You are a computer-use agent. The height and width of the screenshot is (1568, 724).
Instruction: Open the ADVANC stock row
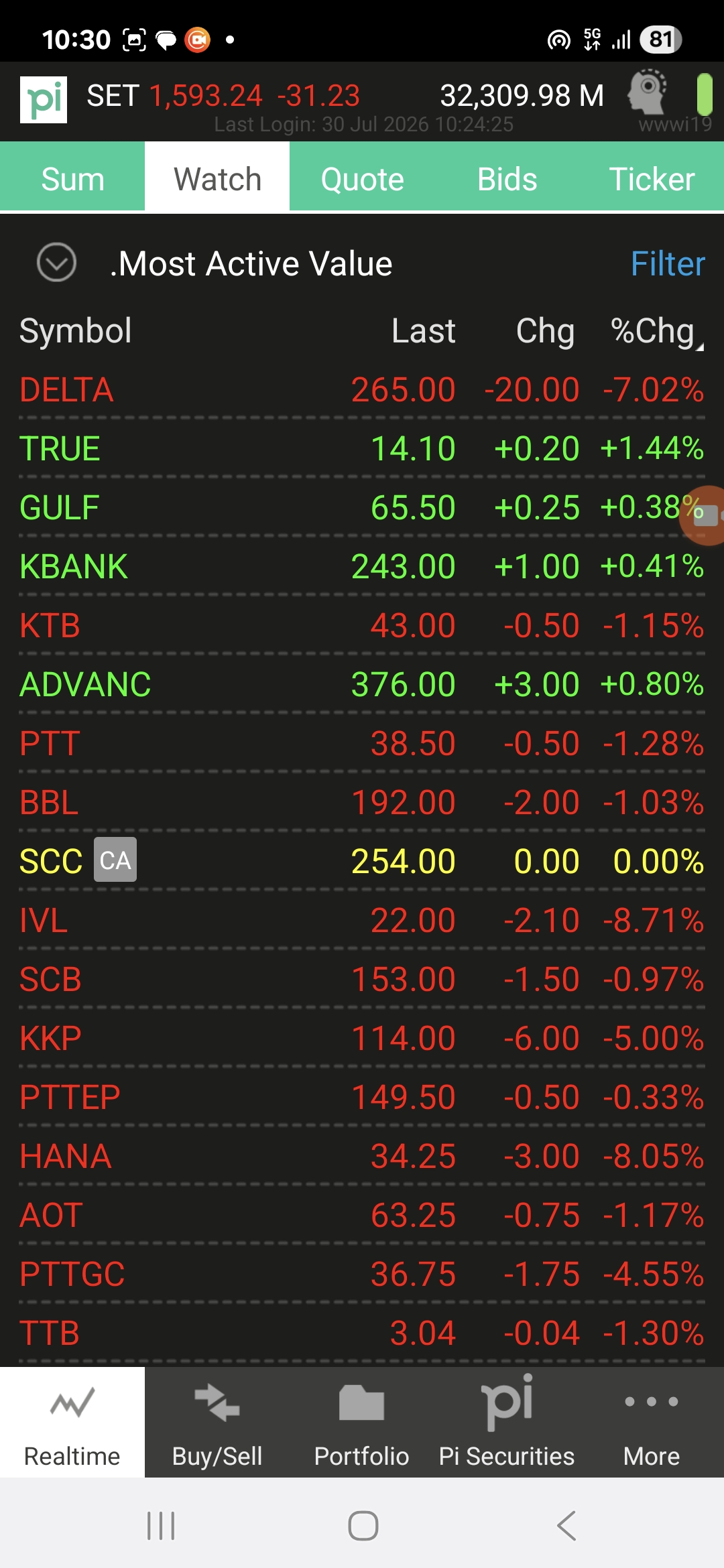[362, 685]
